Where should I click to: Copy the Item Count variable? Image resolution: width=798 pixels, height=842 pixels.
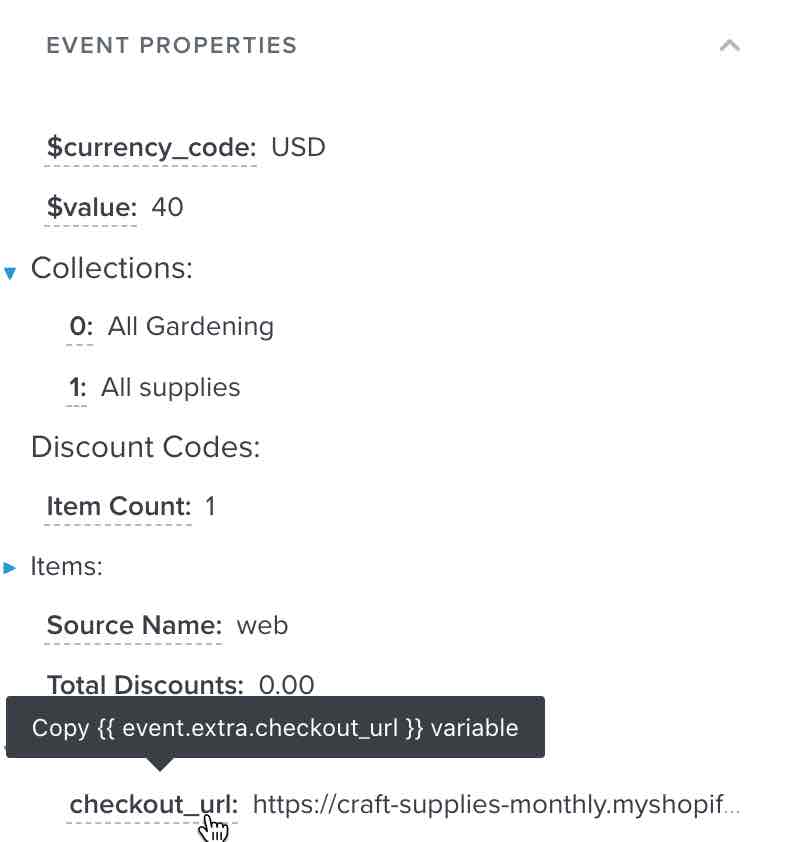(118, 507)
